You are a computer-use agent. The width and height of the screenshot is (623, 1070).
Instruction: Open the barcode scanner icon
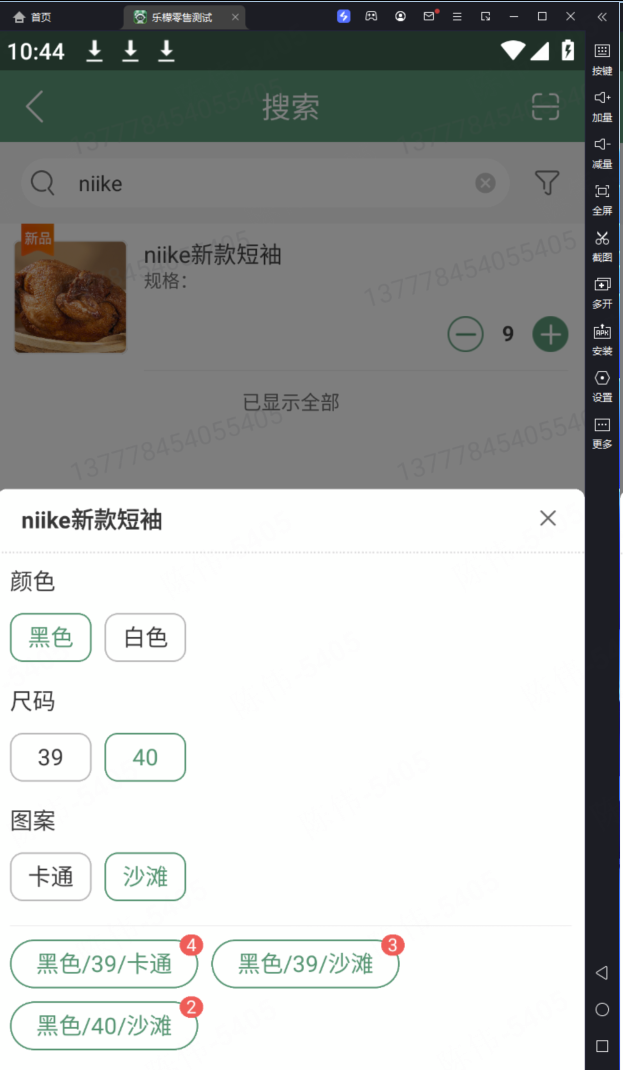pos(545,107)
